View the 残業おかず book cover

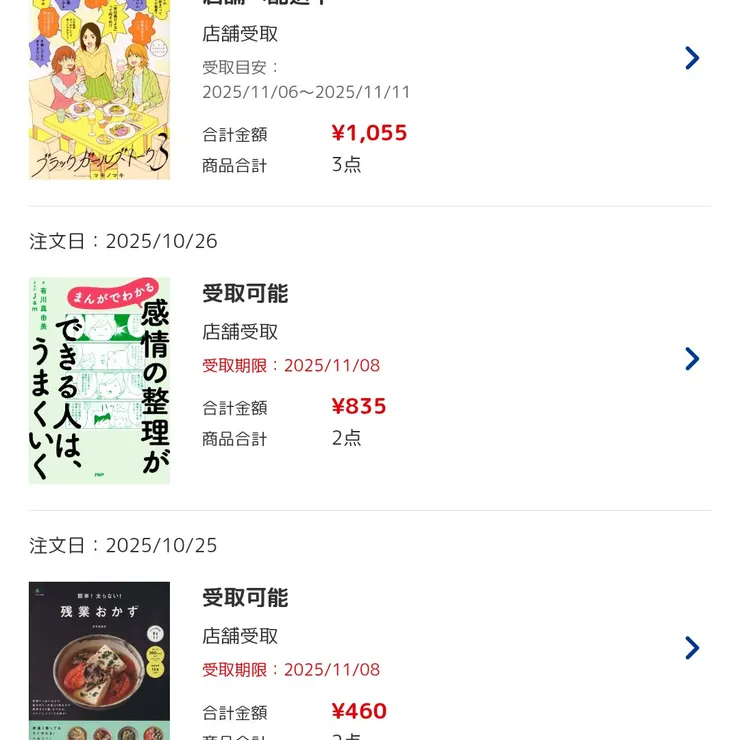pyautogui.click(x=99, y=660)
